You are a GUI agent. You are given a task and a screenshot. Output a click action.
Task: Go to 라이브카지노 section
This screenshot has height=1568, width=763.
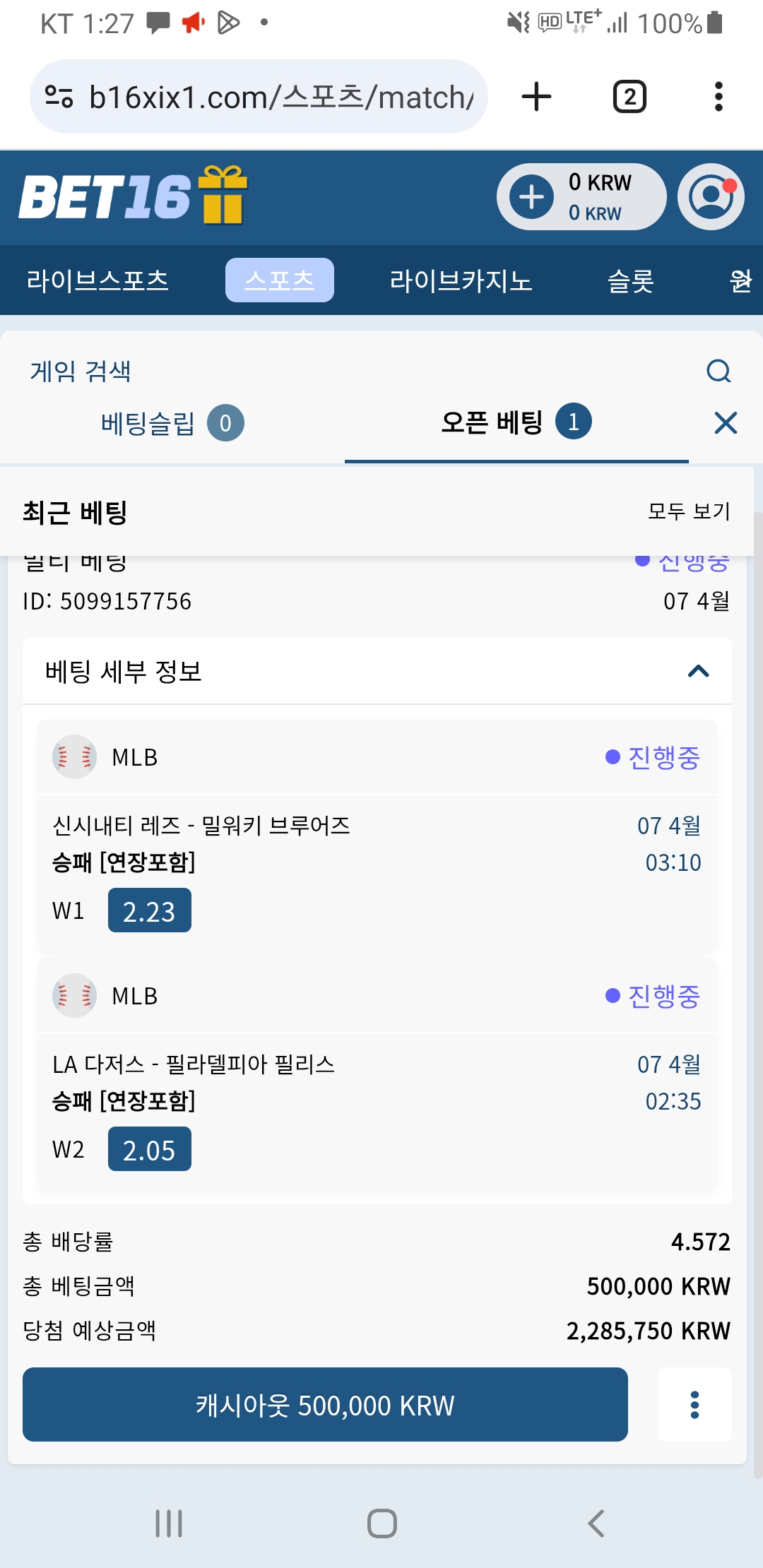(x=461, y=280)
